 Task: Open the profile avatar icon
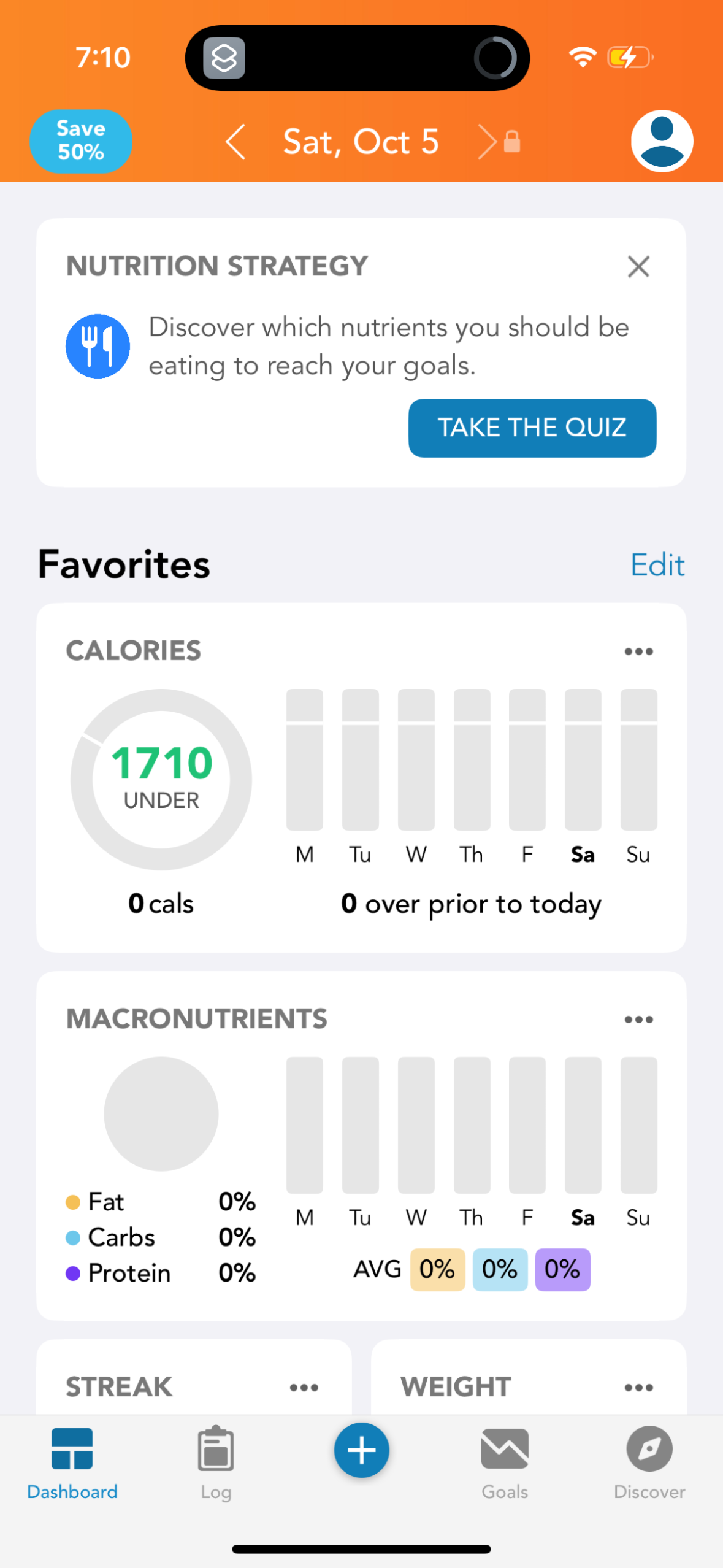point(661,140)
